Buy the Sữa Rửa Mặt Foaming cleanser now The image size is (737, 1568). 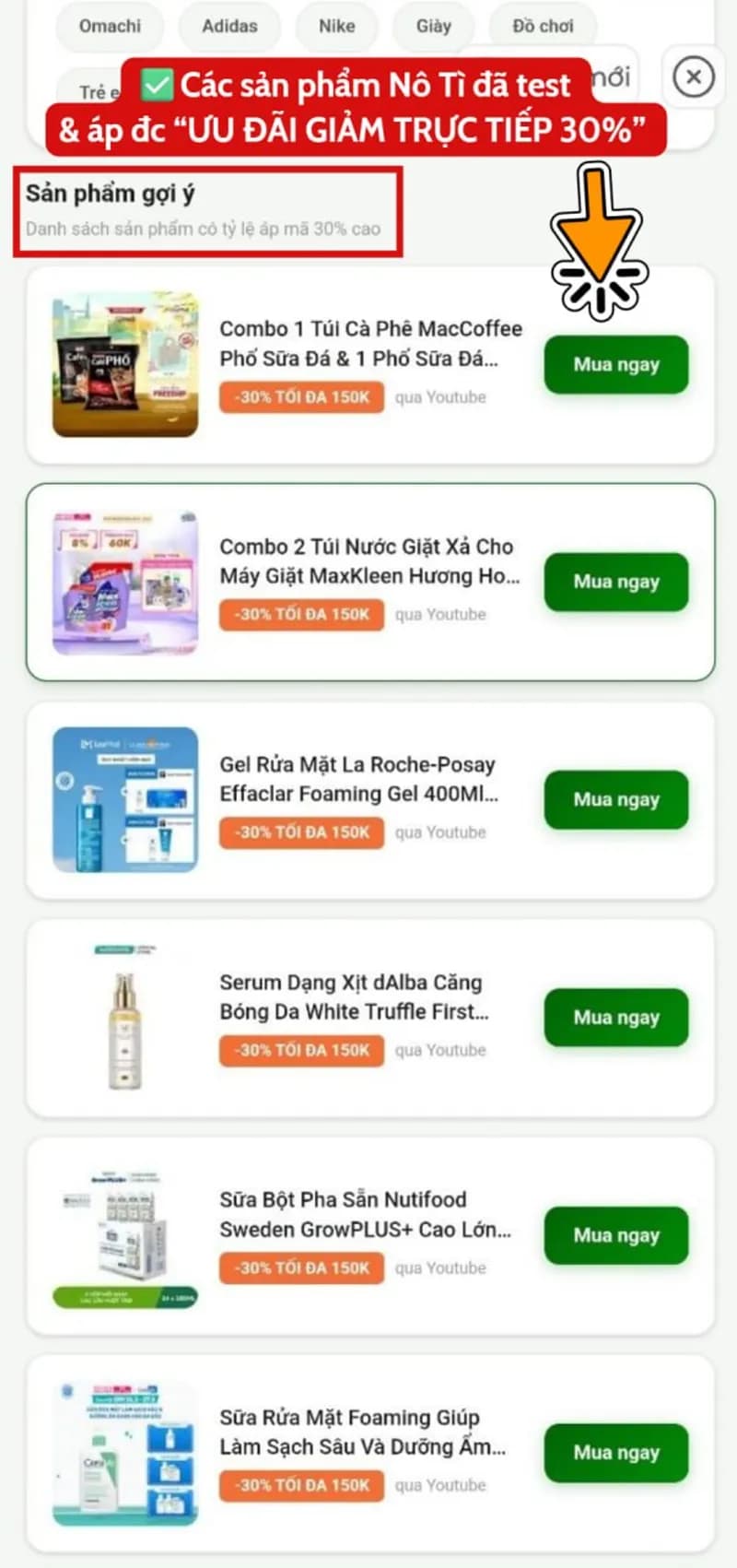pos(615,1453)
